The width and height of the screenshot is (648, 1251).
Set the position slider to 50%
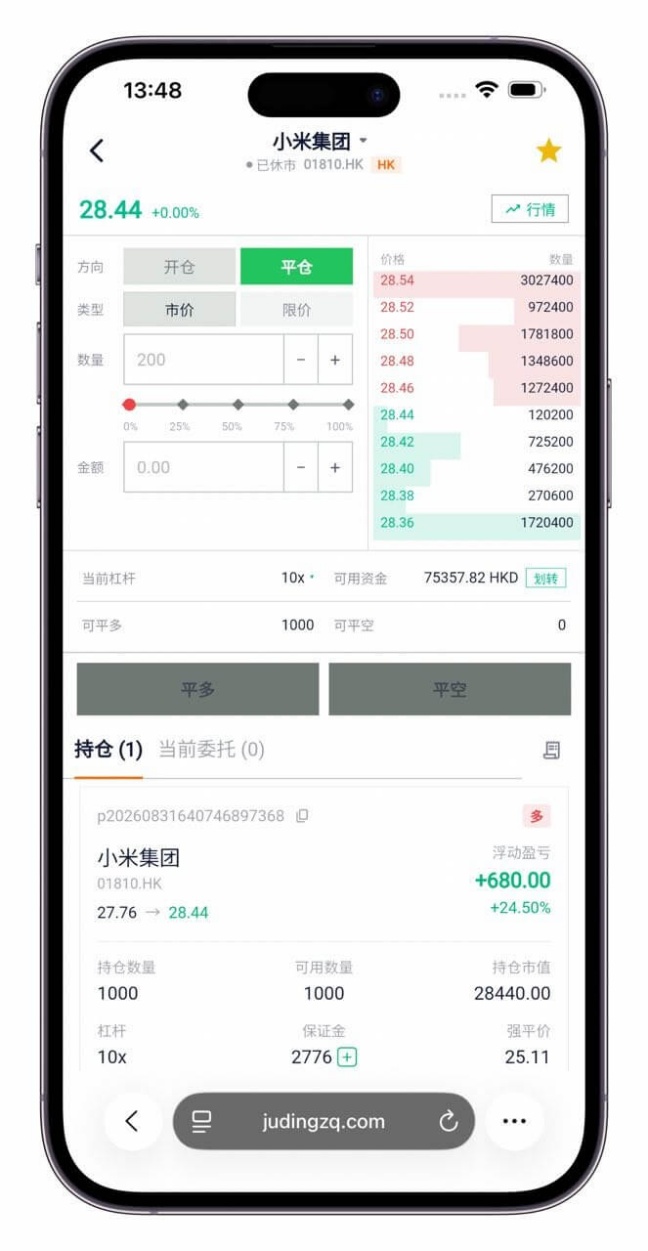point(238,405)
